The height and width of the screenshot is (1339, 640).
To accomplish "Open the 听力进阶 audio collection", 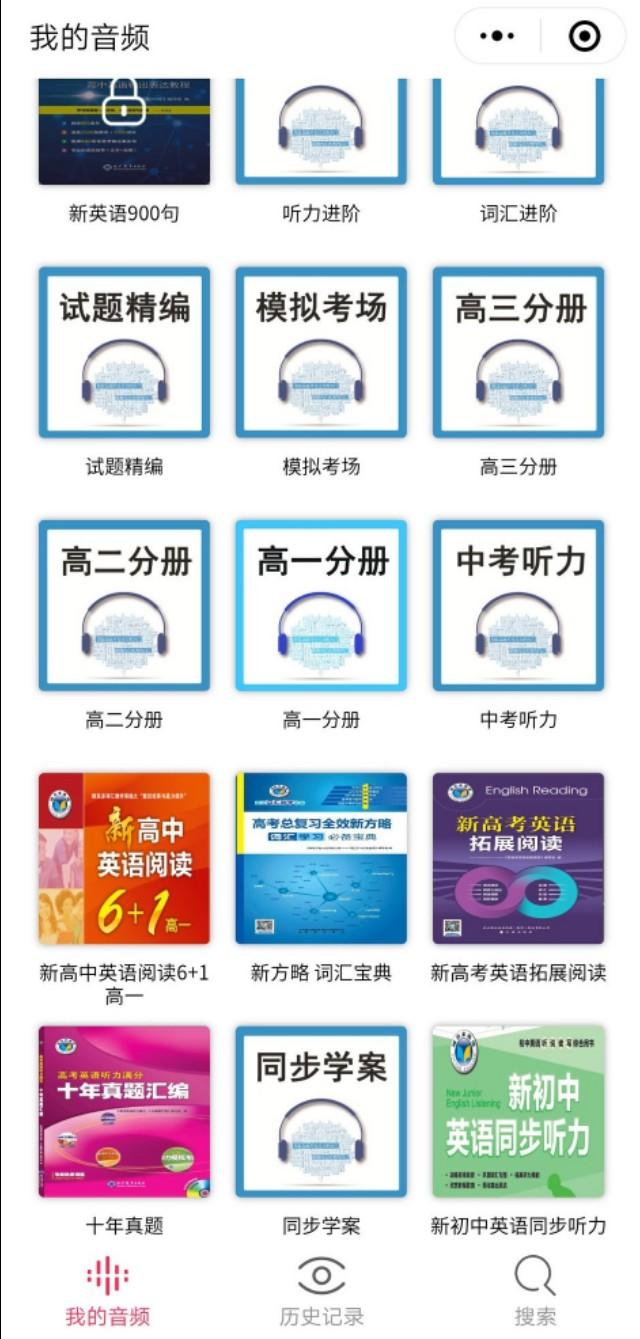I will (x=321, y=132).
